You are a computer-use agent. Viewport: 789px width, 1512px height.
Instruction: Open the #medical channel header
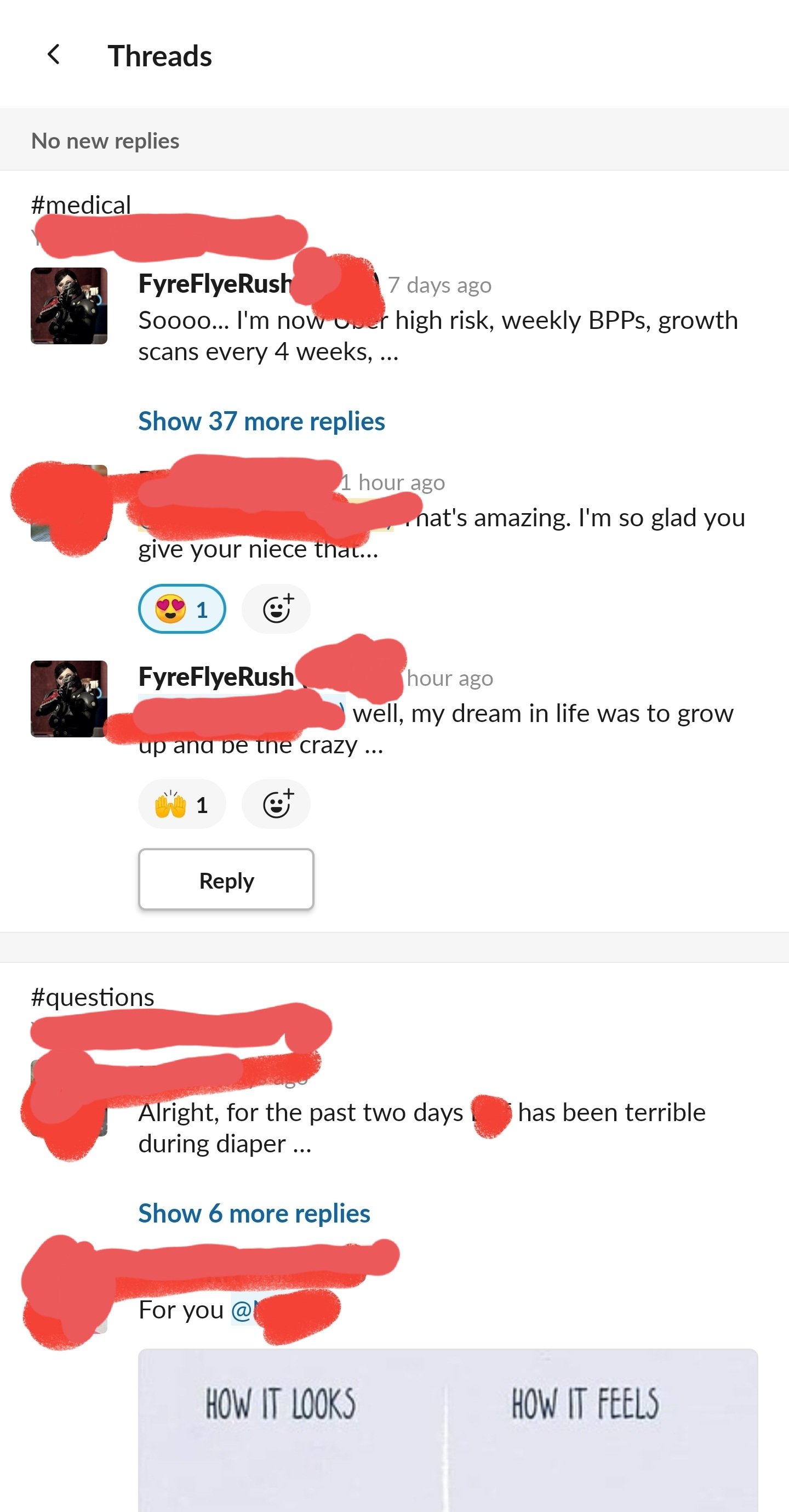81,205
